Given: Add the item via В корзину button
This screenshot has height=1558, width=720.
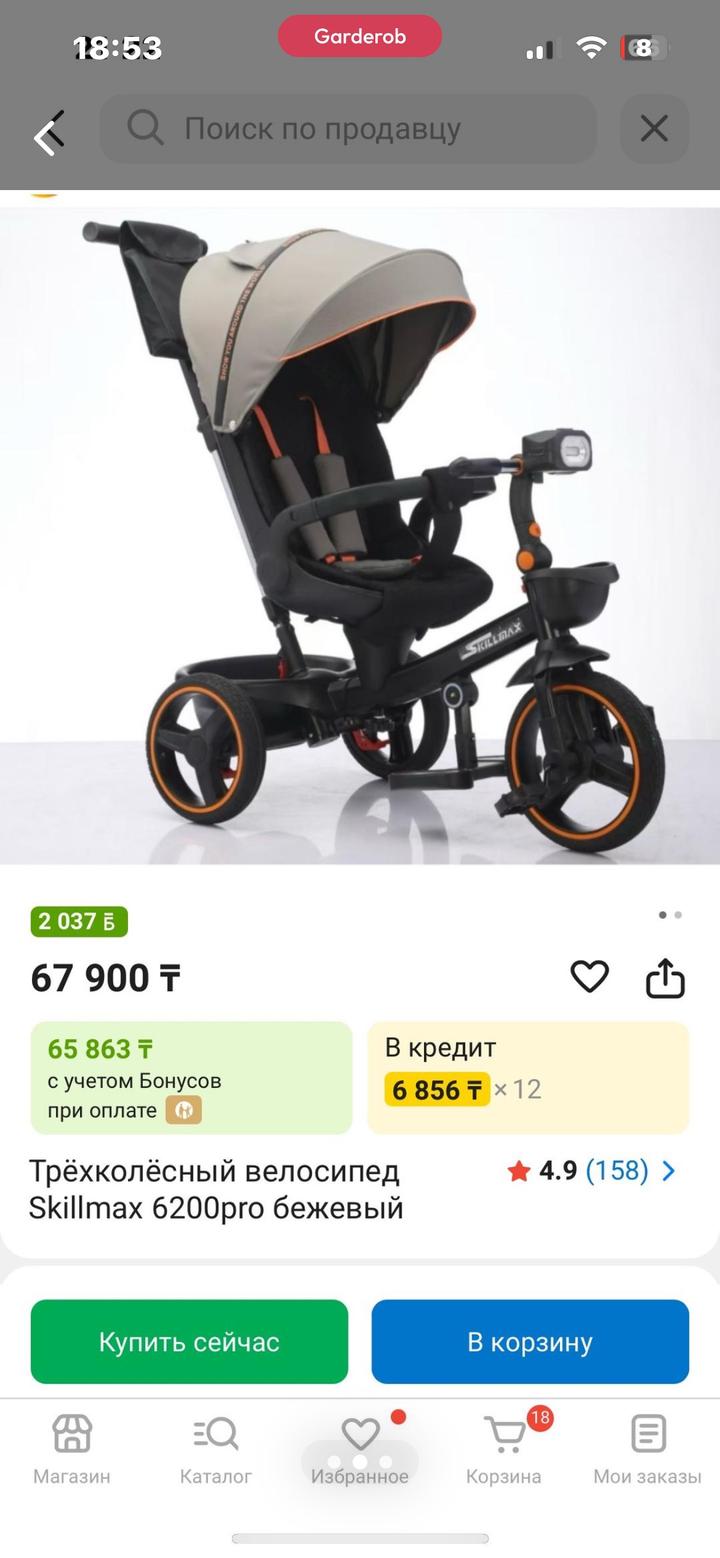Looking at the screenshot, I should (x=530, y=1342).
